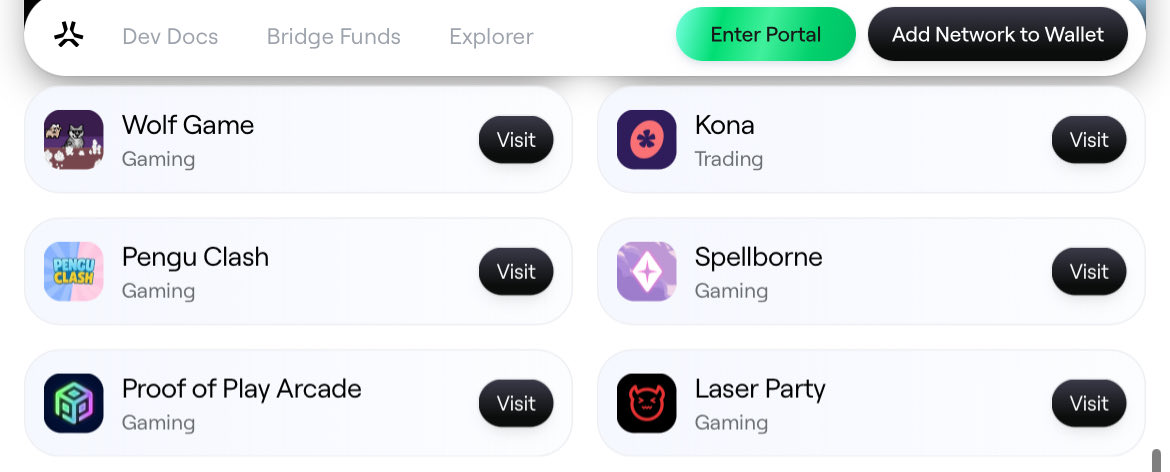Screen dimensions: 1170x472
Task: Open the Dev Docs link
Action: 170,37
